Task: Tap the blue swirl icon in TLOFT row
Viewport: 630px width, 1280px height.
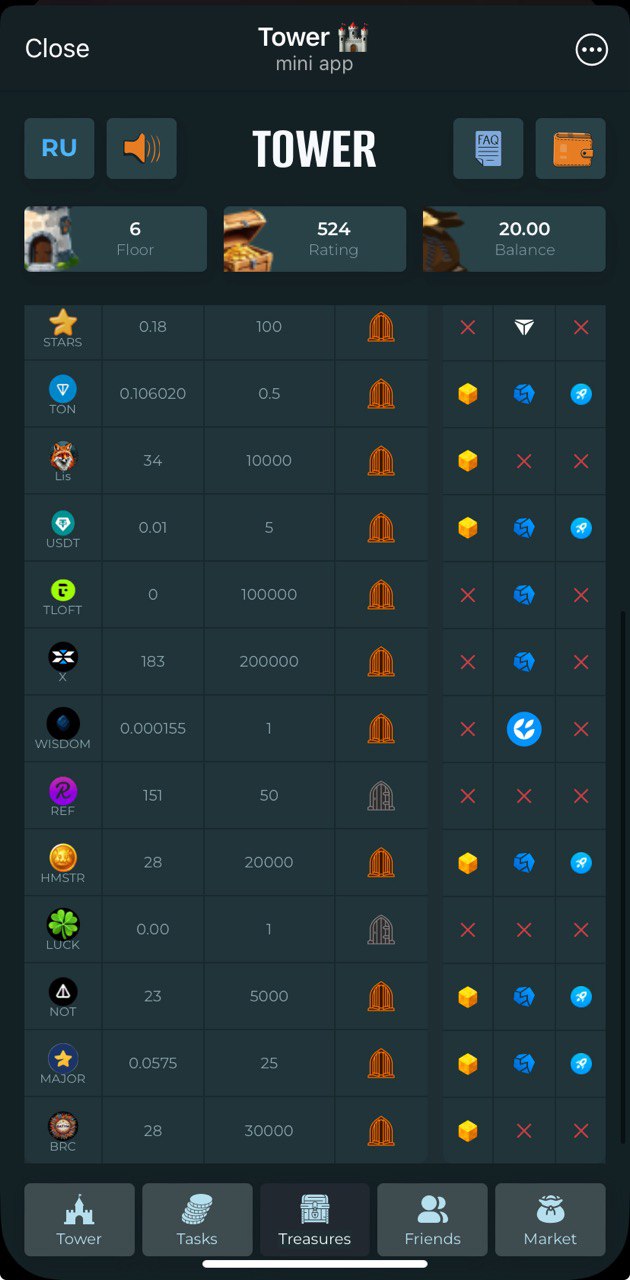Action: click(x=524, y=595)
